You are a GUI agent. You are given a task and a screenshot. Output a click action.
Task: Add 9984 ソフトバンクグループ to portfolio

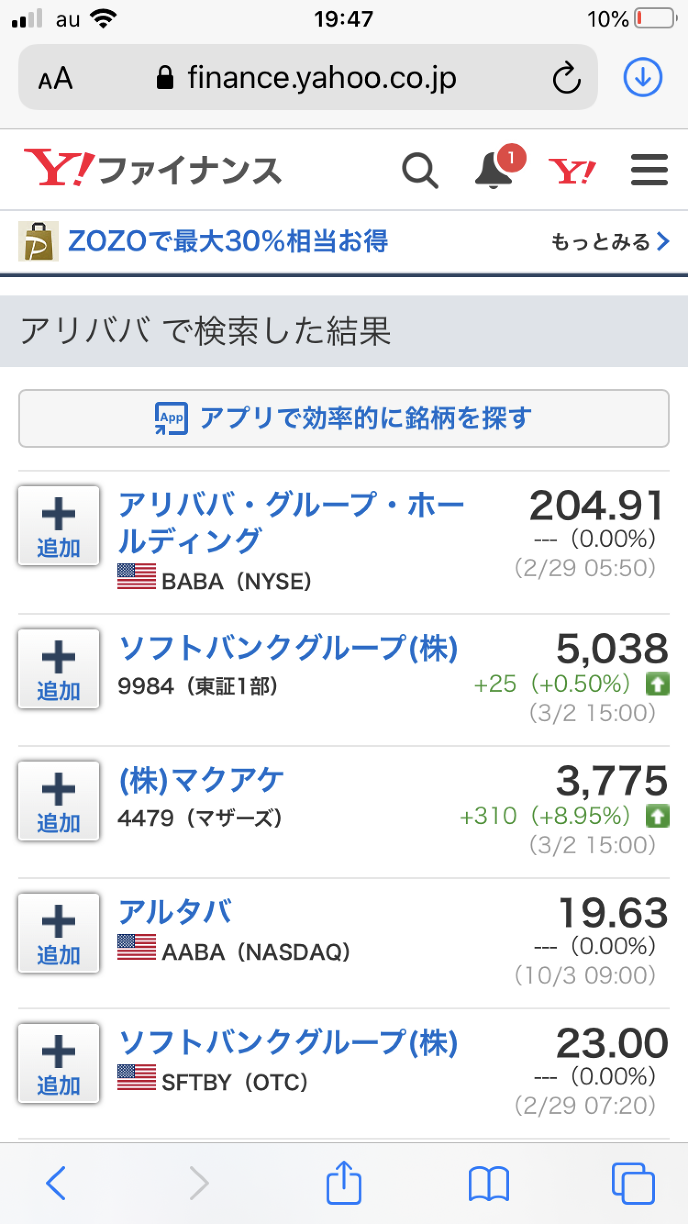58,668
